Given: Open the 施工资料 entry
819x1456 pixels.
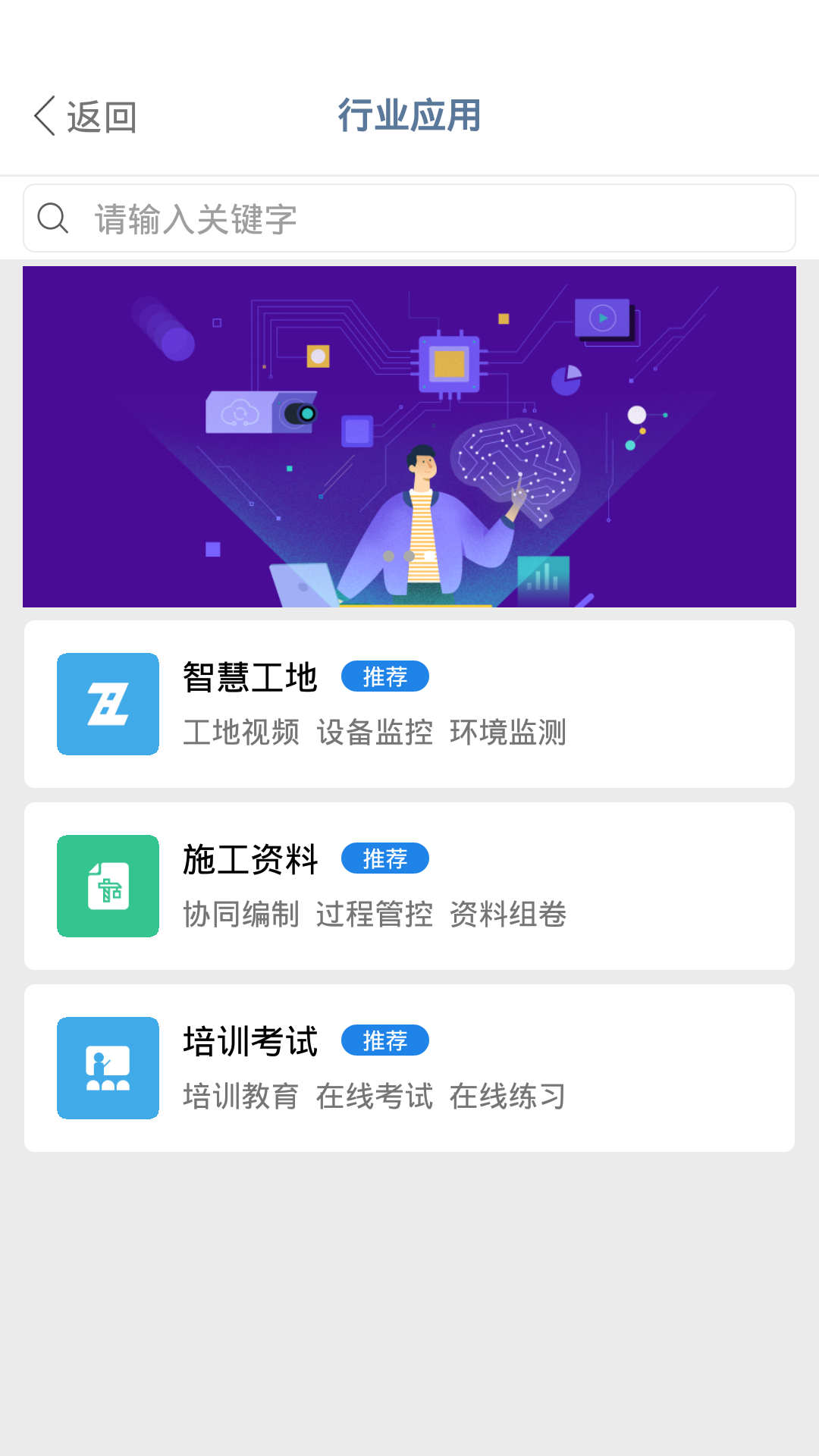Looking at the screenshot, I should [409, 886].
